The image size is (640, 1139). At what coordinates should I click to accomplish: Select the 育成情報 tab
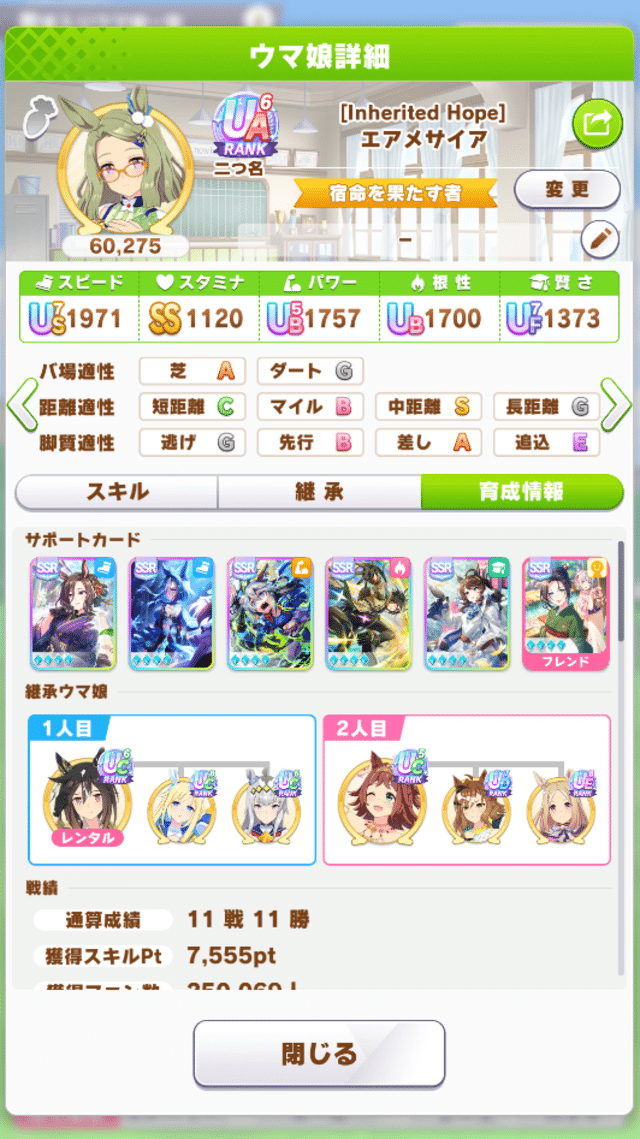521,492
